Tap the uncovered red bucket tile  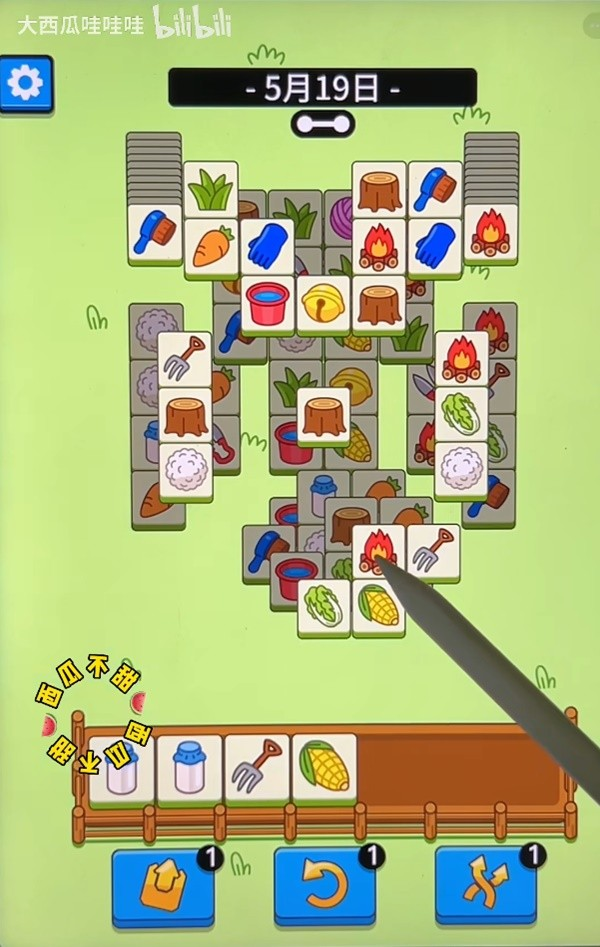pyautogui.click(x=267, y=305)
